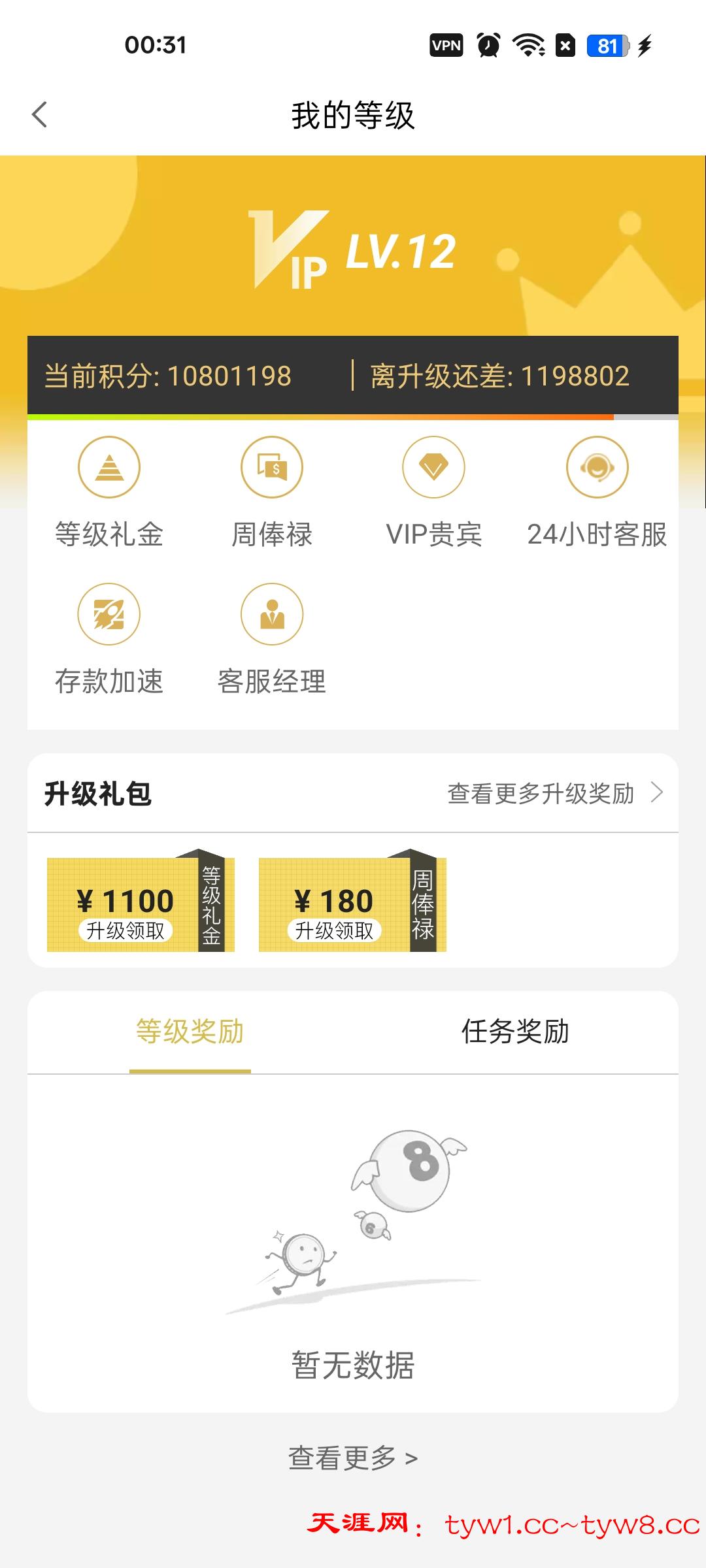Open the 存款加速 privilege icon
The height and width of the screenshot is (1568, 706).
click(109, 615)
